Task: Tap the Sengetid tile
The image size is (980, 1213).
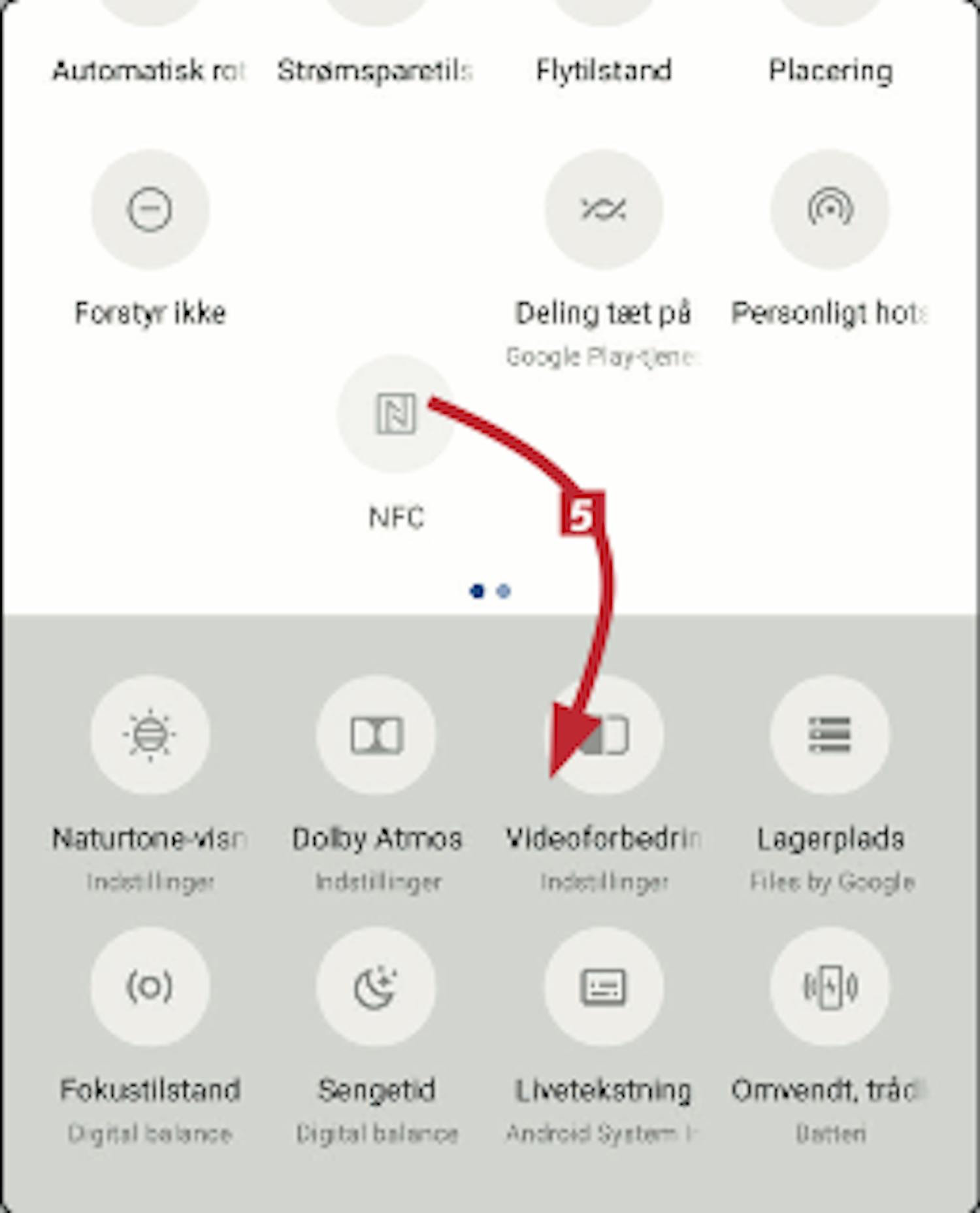Action: [376, 986]
